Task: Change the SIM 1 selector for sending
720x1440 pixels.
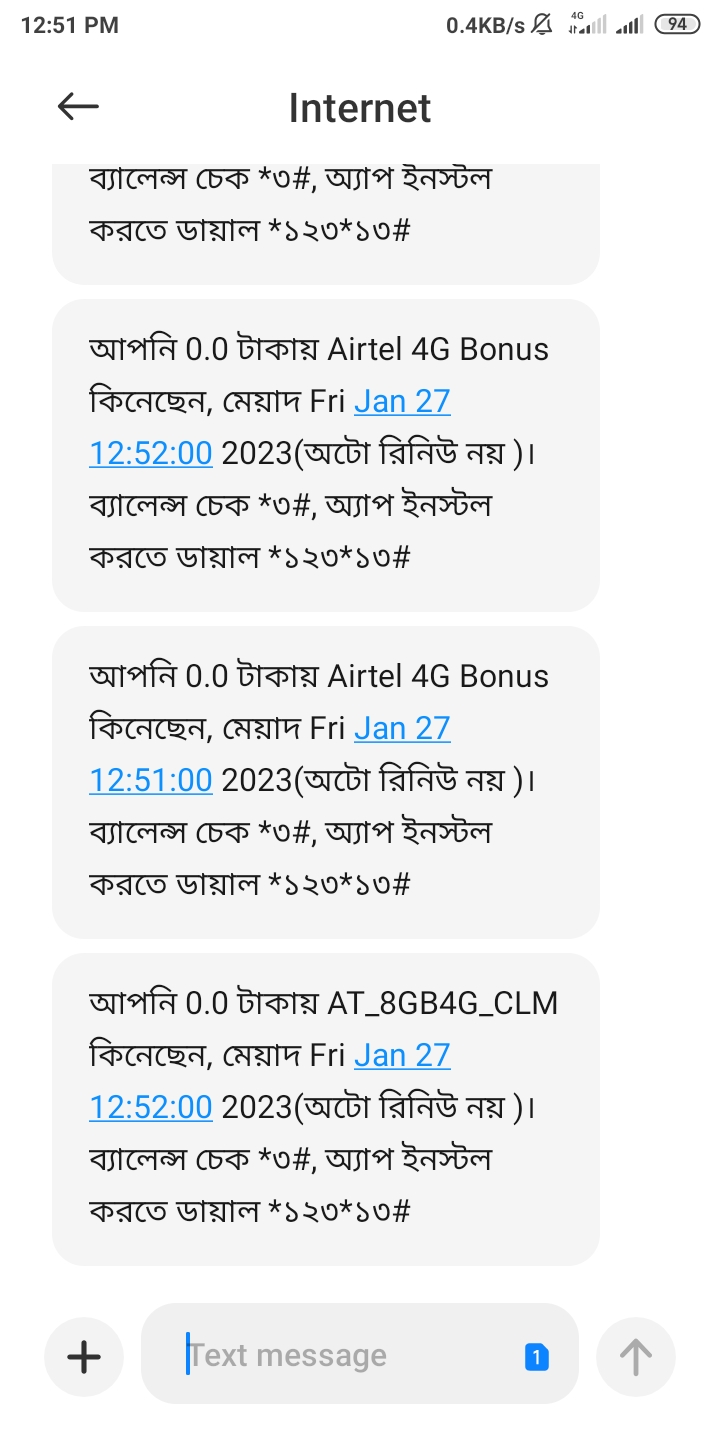Action: coord(537,1357)
